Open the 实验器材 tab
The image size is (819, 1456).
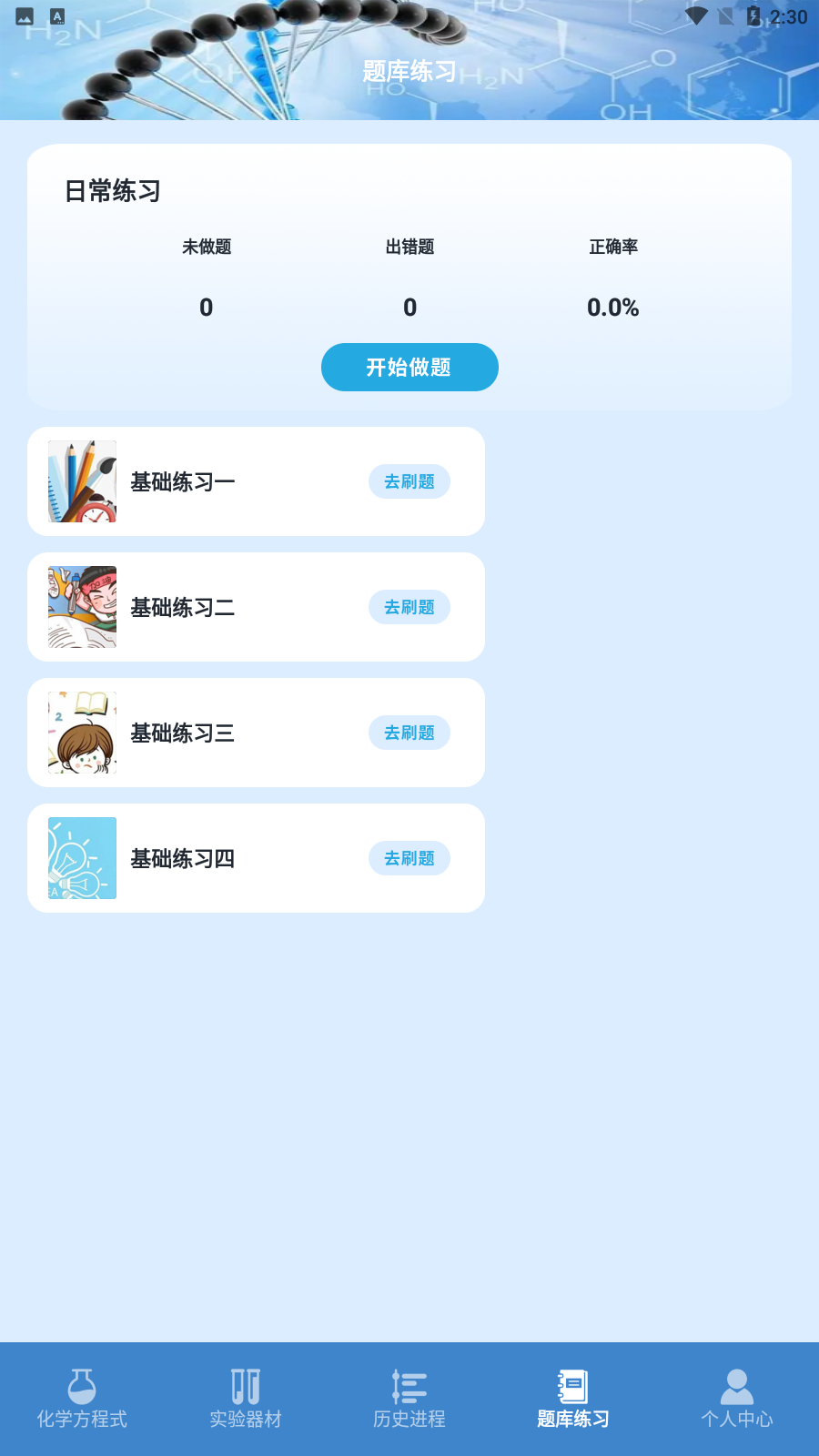(x=246, y=1399)
